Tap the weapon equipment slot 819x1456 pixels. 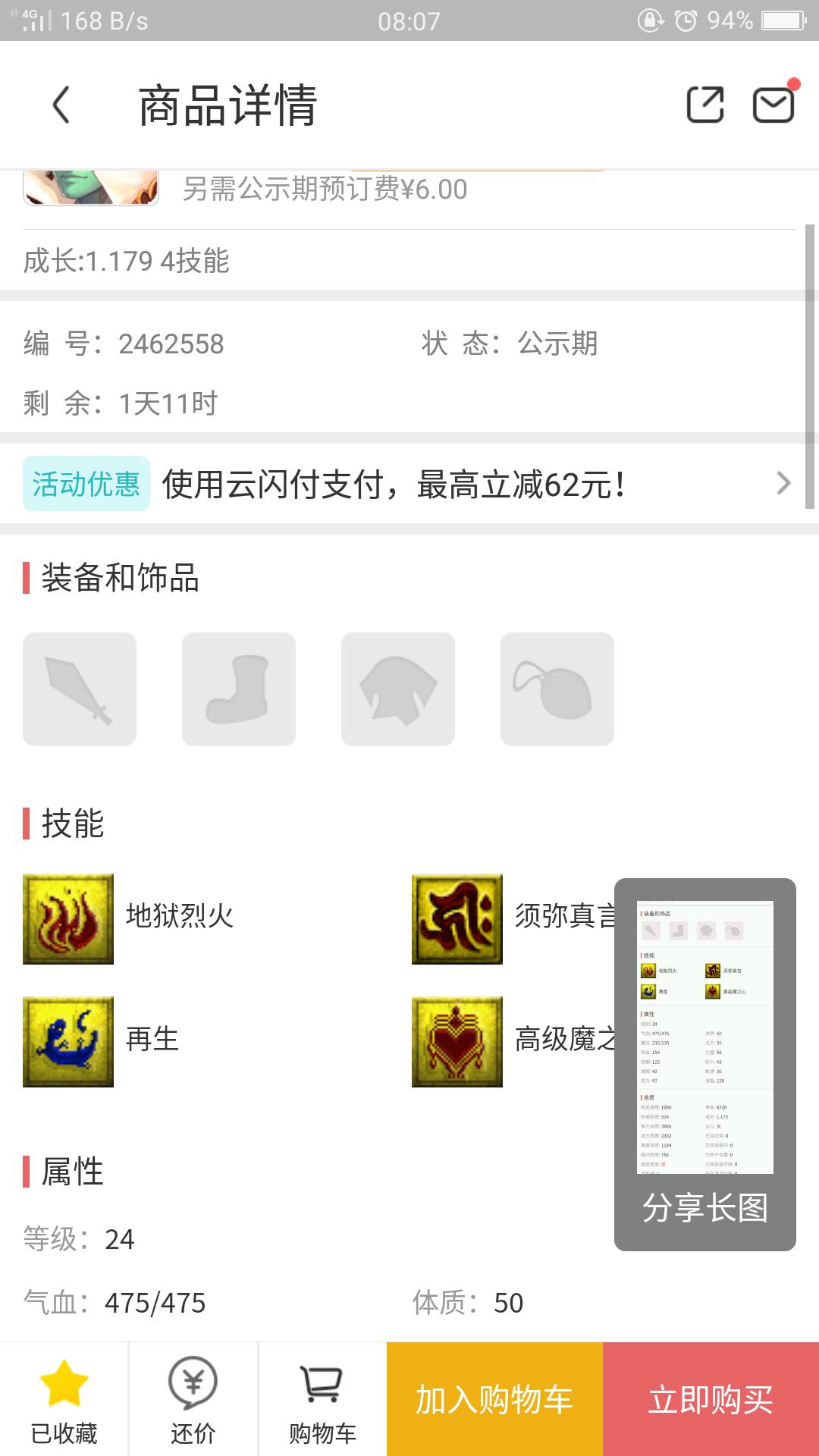(80, 689)
